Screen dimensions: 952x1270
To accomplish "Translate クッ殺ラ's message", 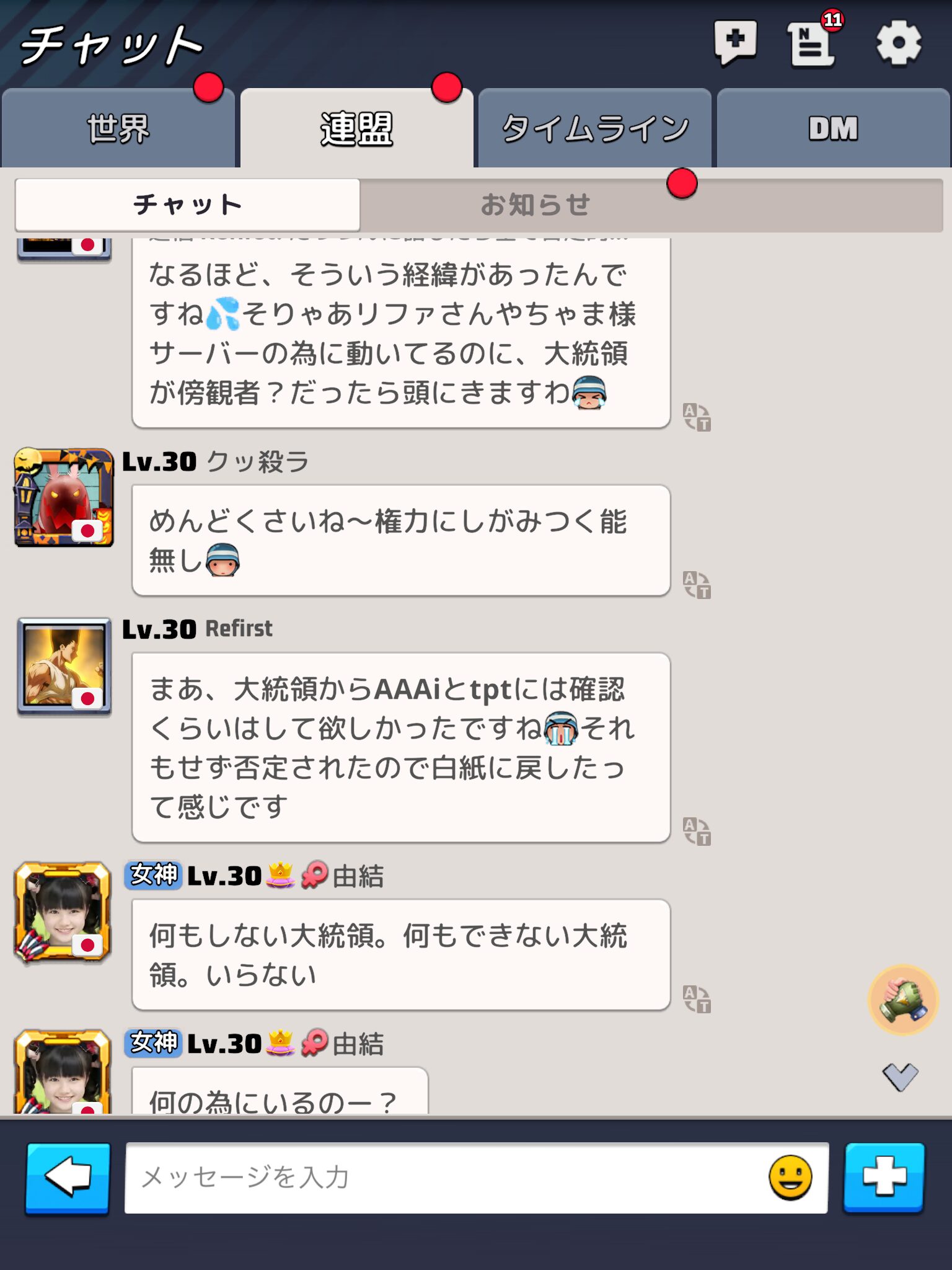I will [697, 585].
